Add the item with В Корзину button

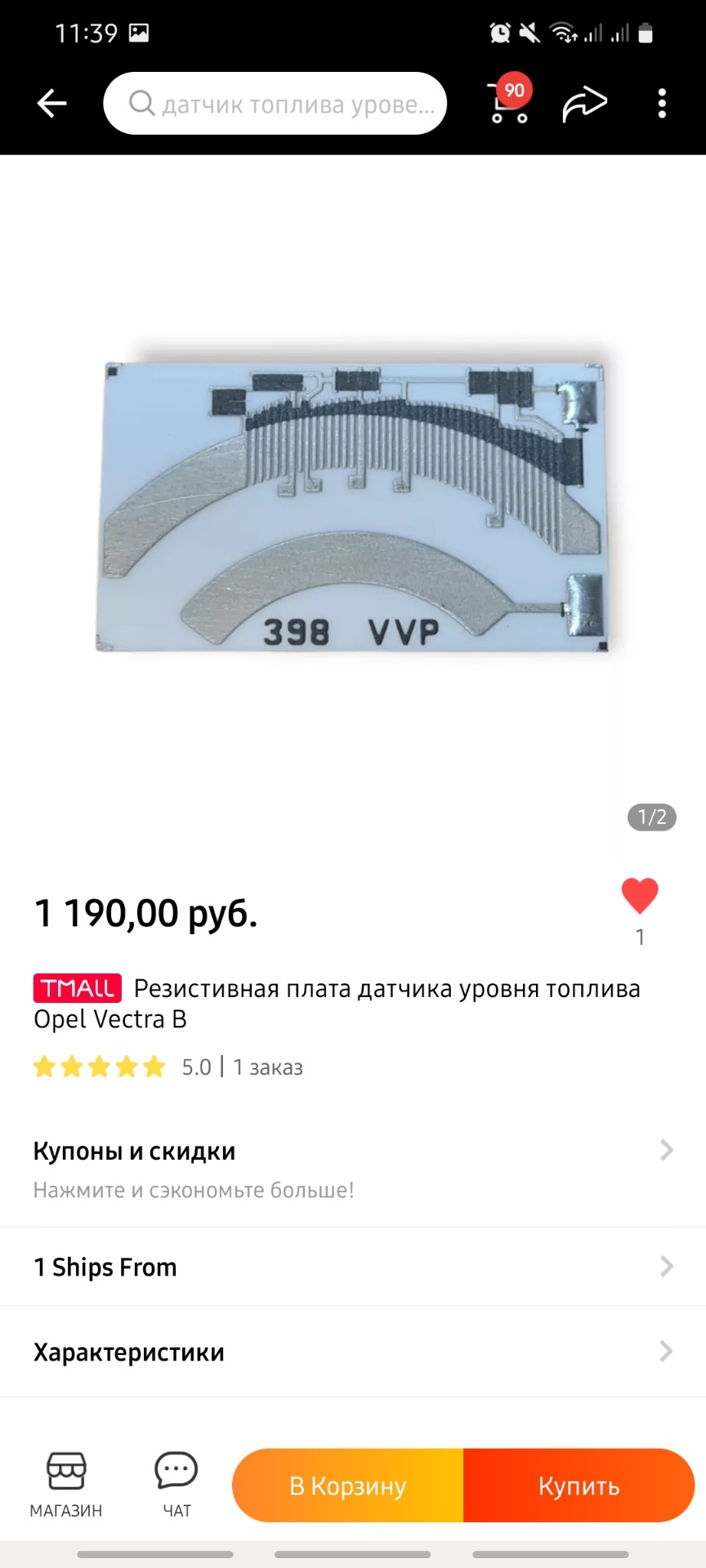click(x=347, y=1486)
